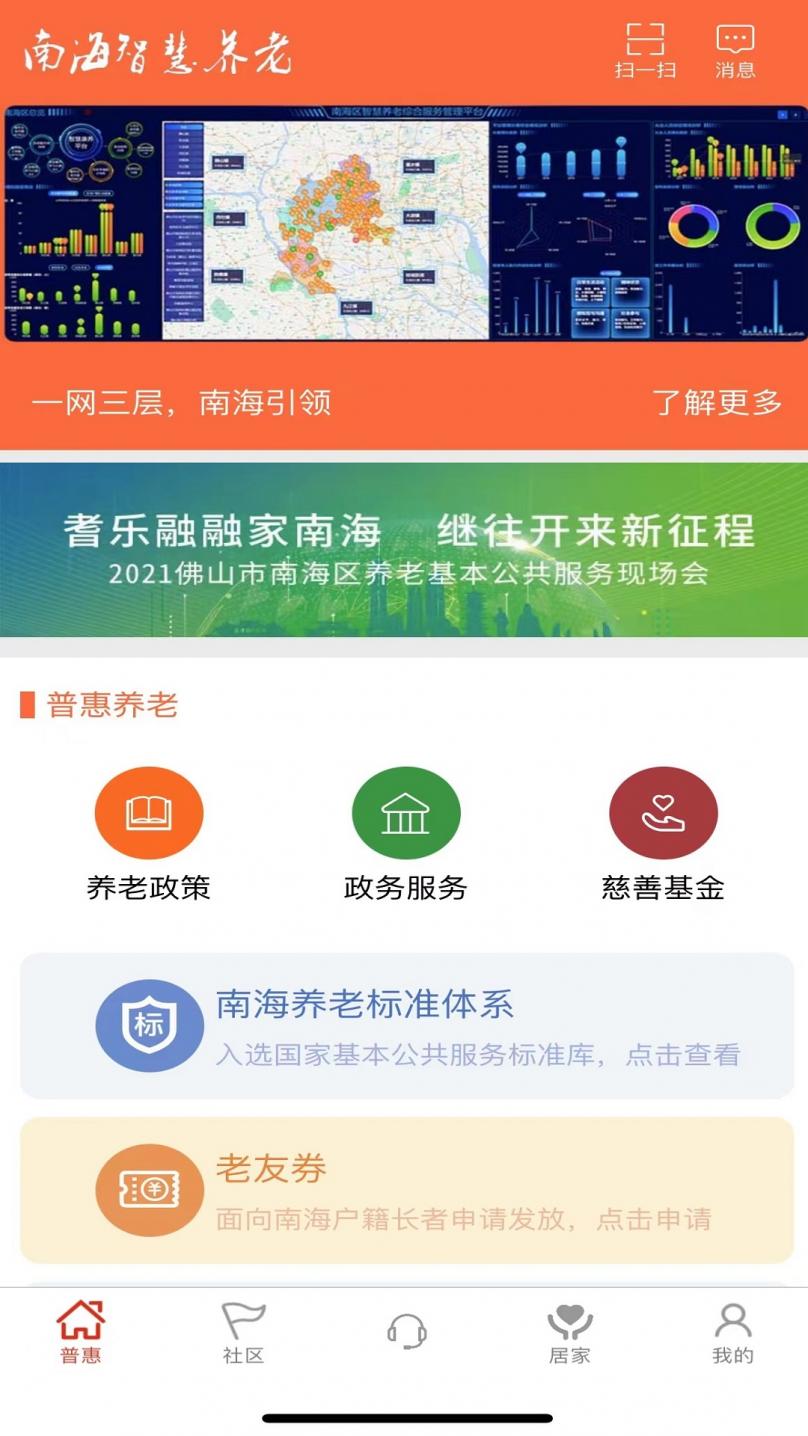Tap 了解更多 to learn more
Image resolution: width=808 pixels, height=1436 pixels.
pos(716,402)
